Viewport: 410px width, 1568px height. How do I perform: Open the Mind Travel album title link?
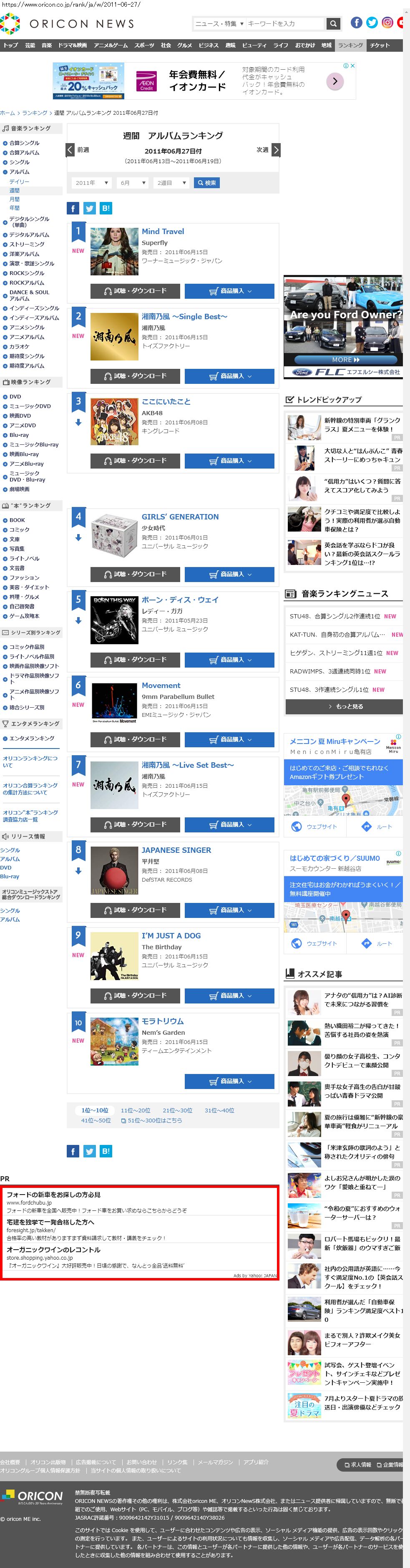(162, 231)
